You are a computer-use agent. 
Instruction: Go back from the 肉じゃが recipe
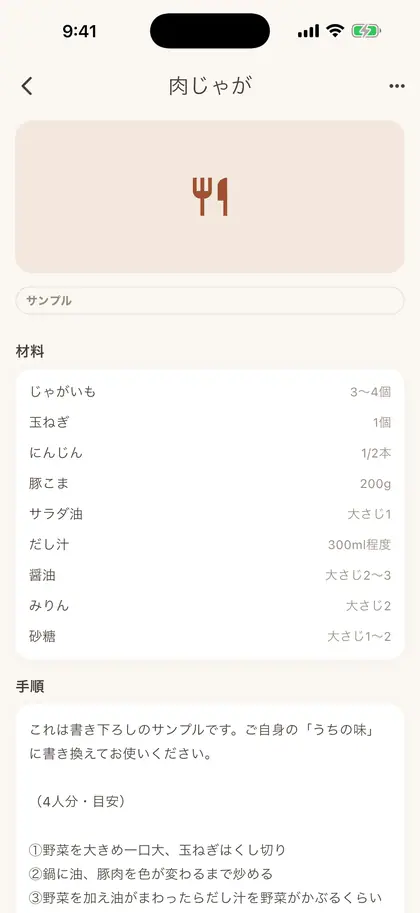click(27, 86)
